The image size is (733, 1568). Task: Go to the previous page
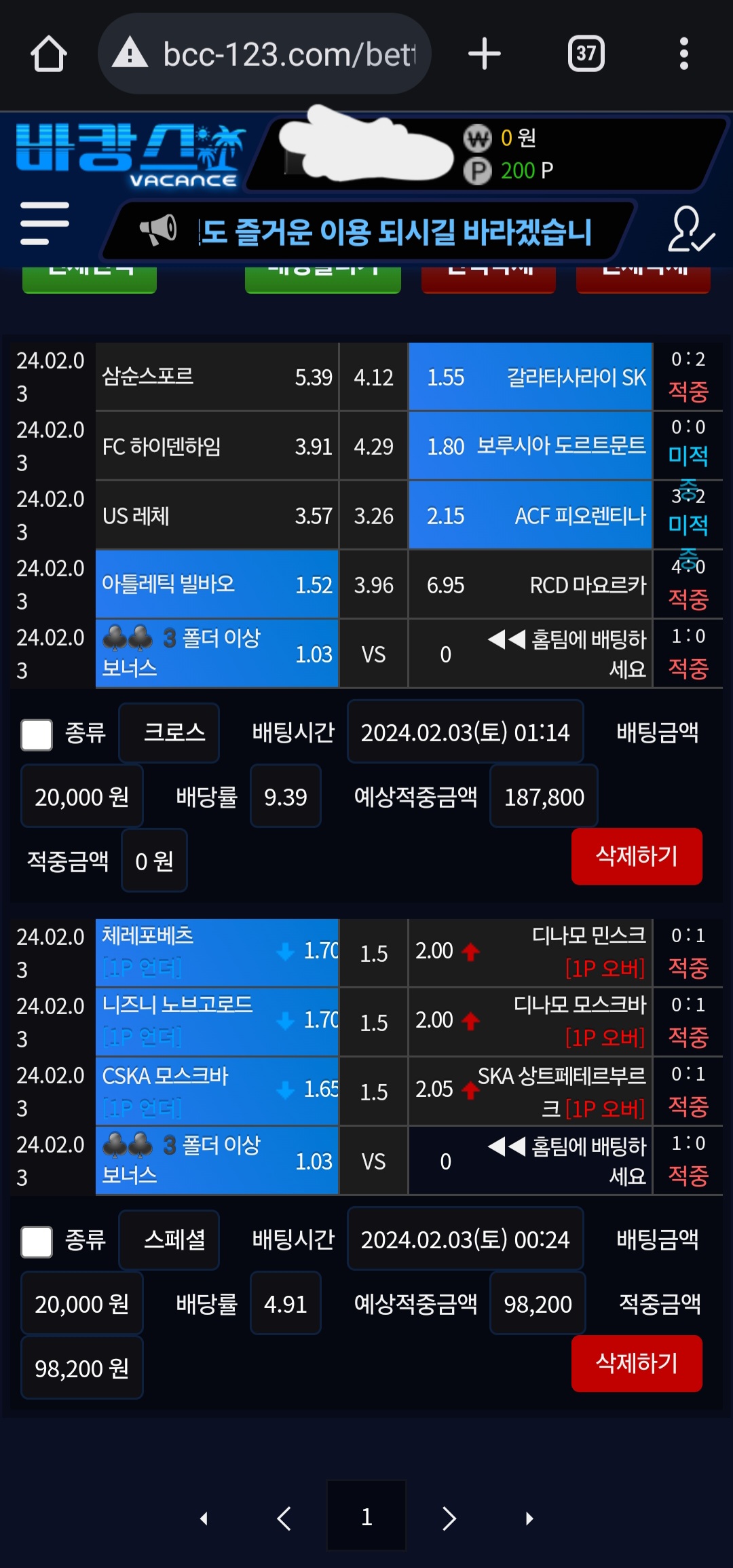(x=284, y=1518)
